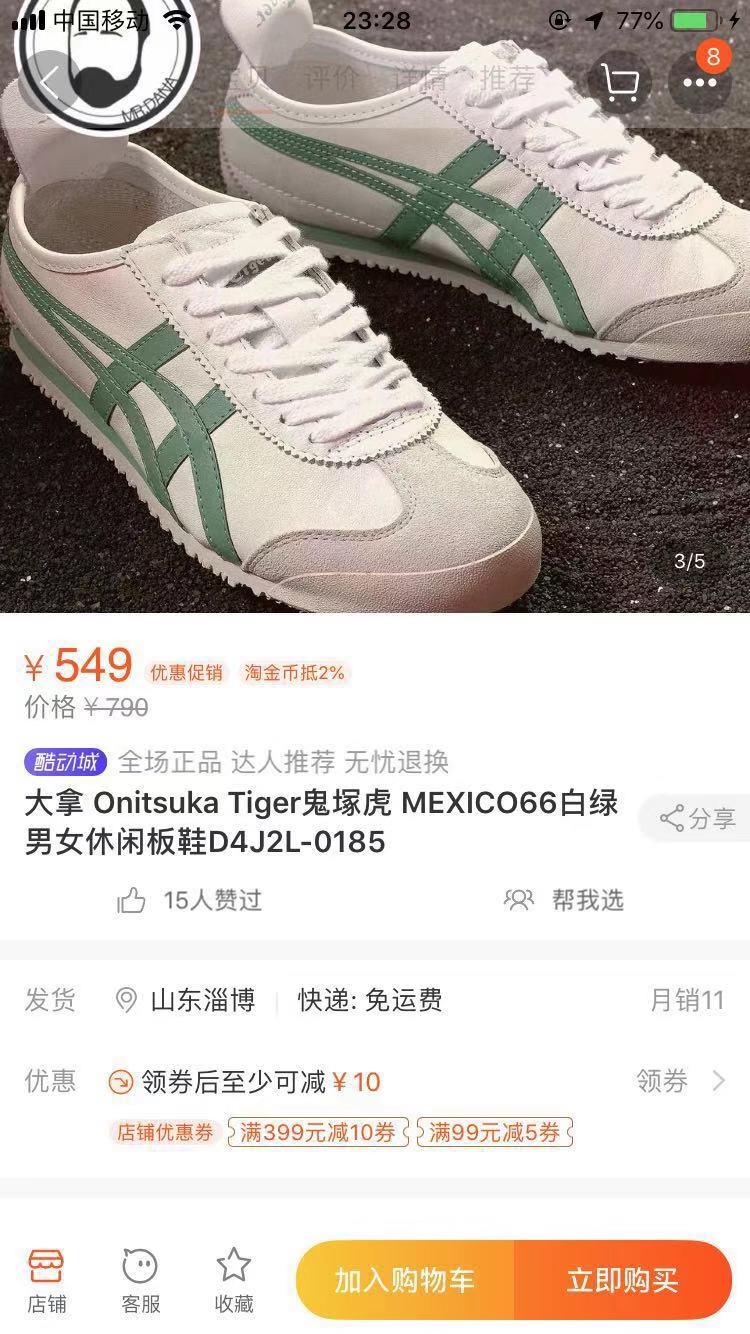Select the 满399元减10券 coupon
Image resolution: width=750 pixels, height=1334 pixels.
click(x=318, y=1133)
